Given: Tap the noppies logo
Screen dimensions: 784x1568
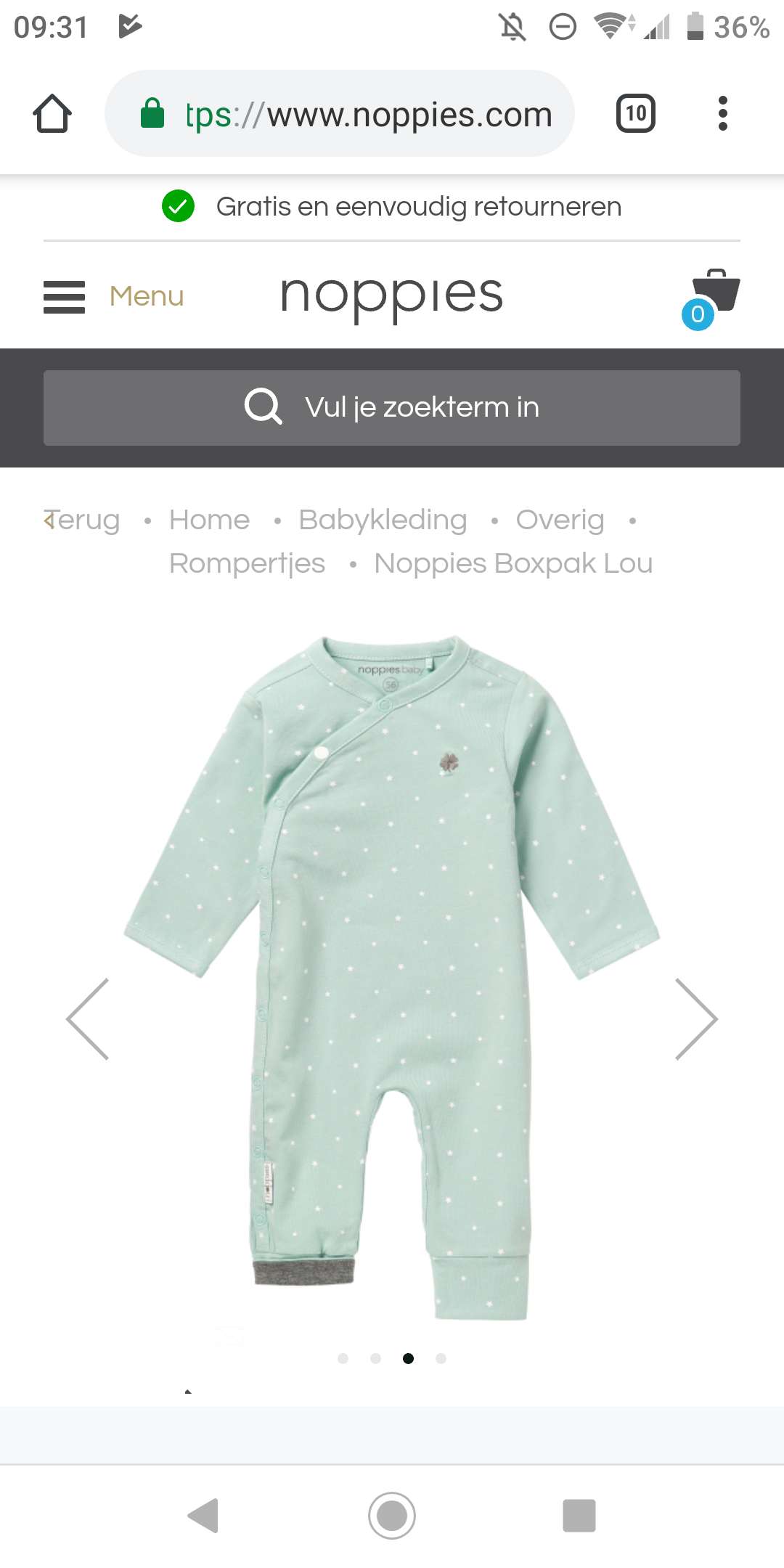Looking at the screenshot, I should (x=391, y=295).
